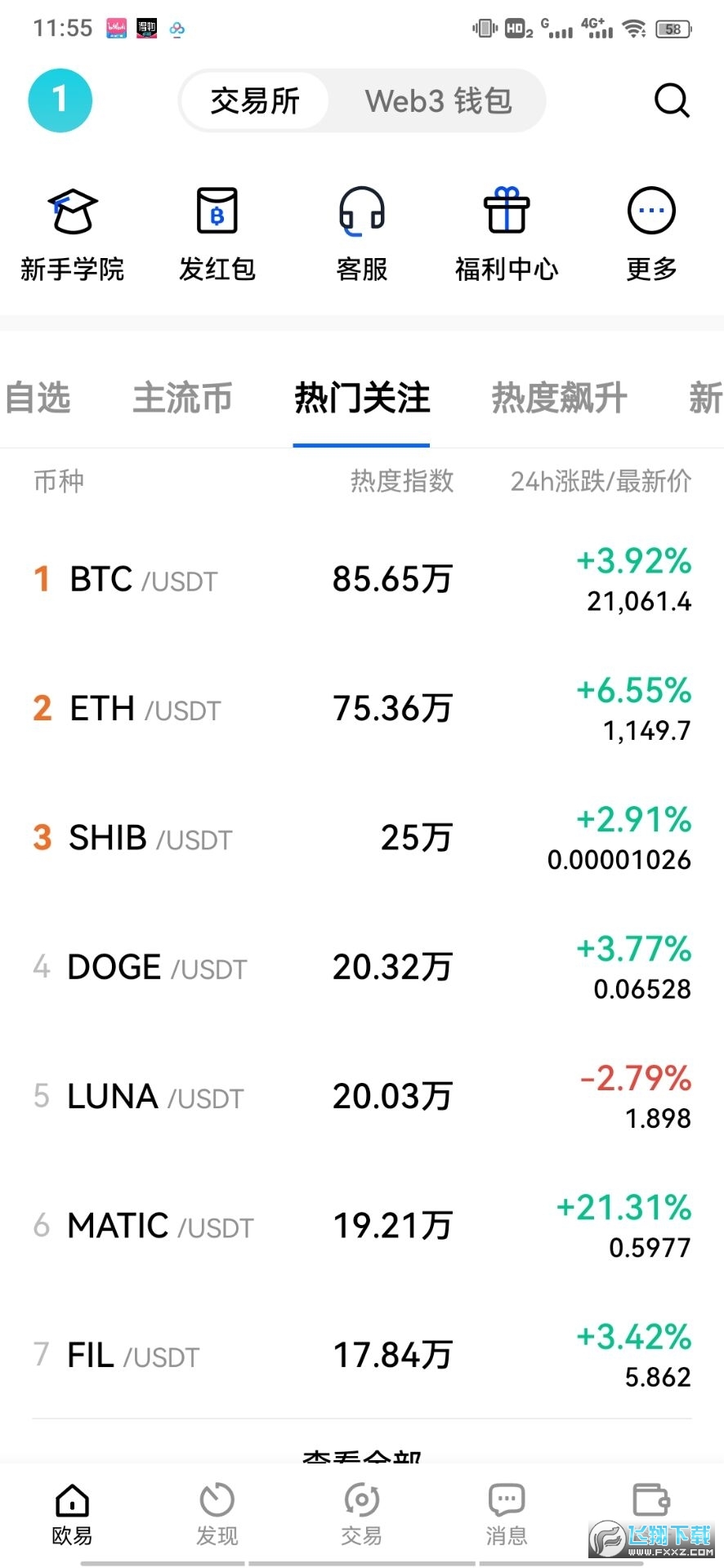Contact 客服 customer service

tap(361, 231)
